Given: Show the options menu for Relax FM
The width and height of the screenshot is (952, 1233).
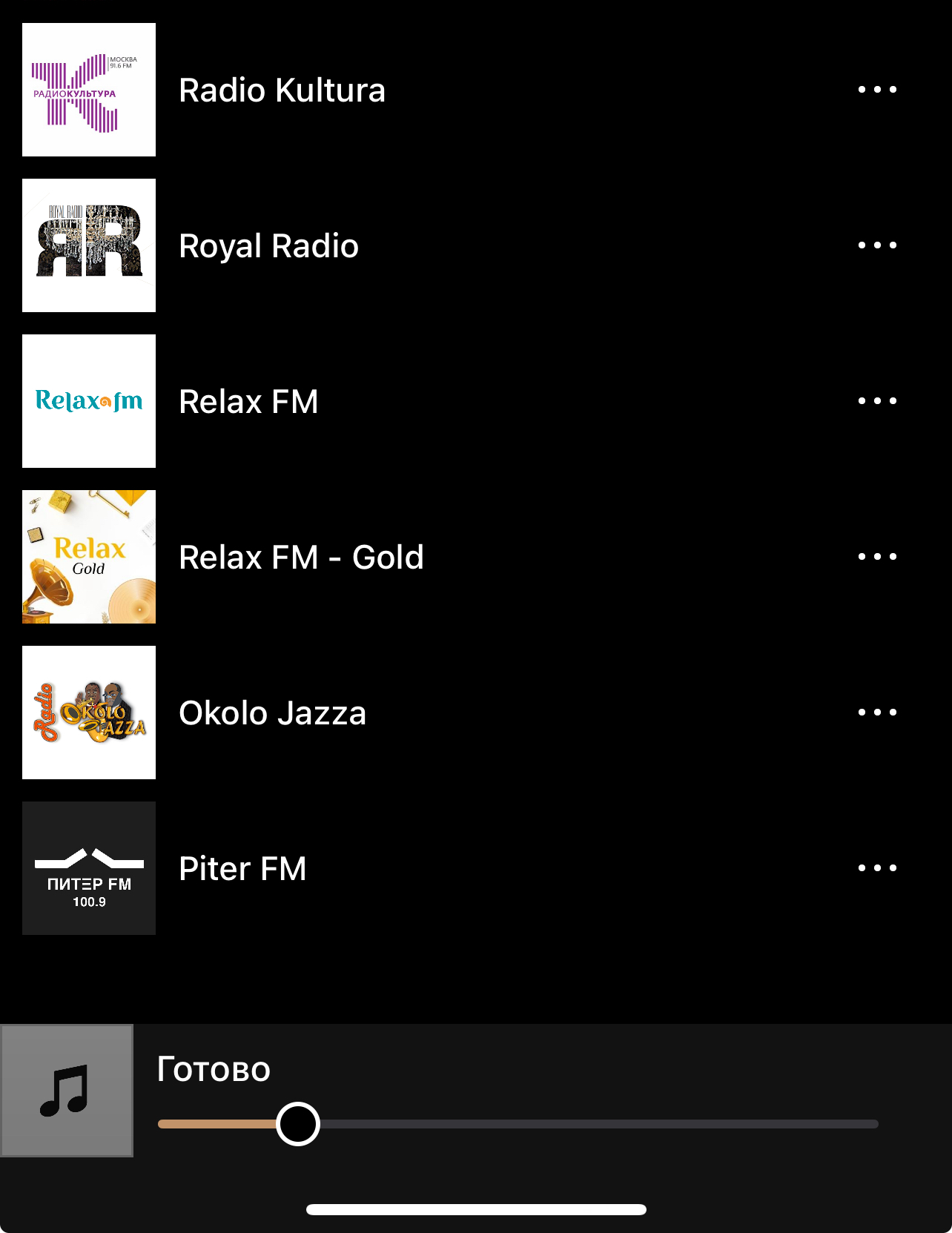Looking at the screenshot, I should click(x=877, y=401).
